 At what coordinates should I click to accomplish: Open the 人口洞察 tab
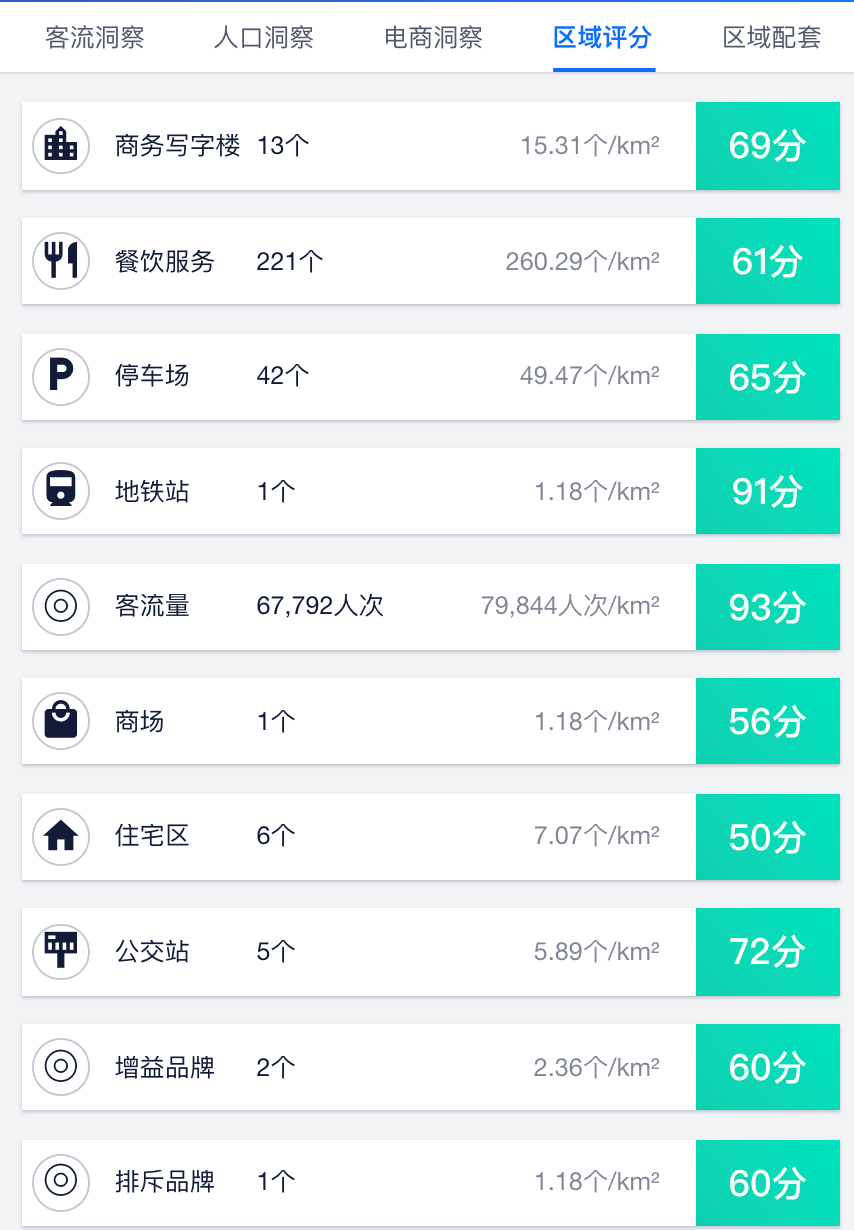click(x=263, y=37)
